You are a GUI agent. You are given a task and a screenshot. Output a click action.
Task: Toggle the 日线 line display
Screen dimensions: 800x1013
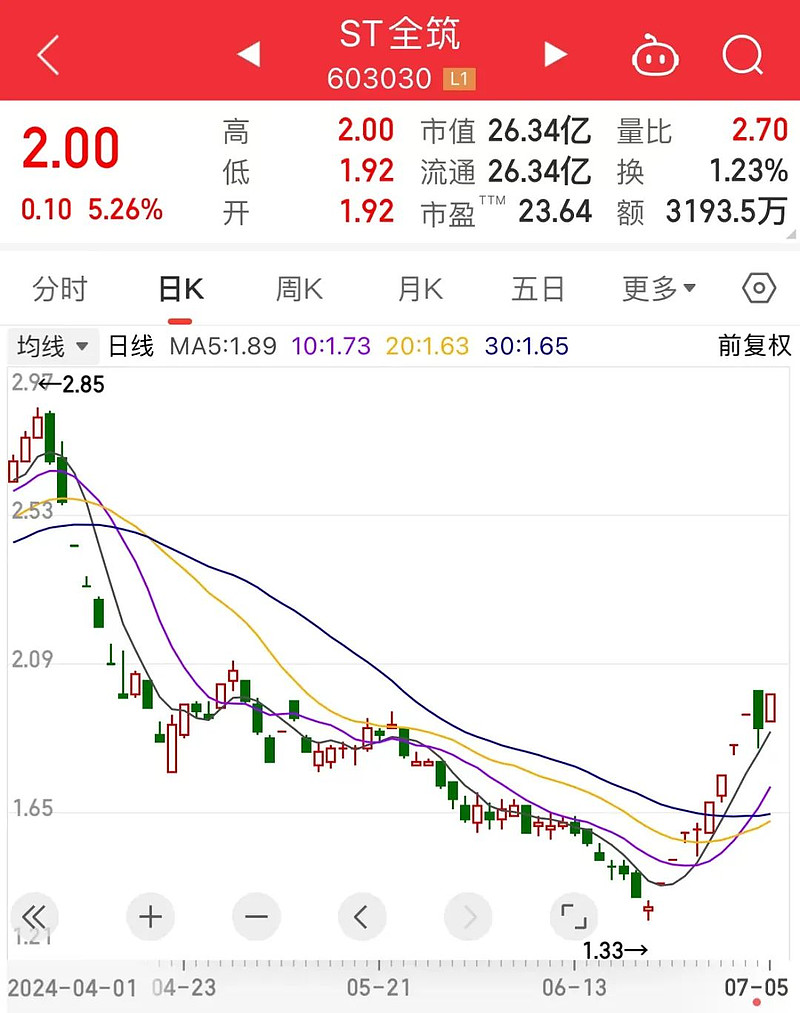pos(133,345)
